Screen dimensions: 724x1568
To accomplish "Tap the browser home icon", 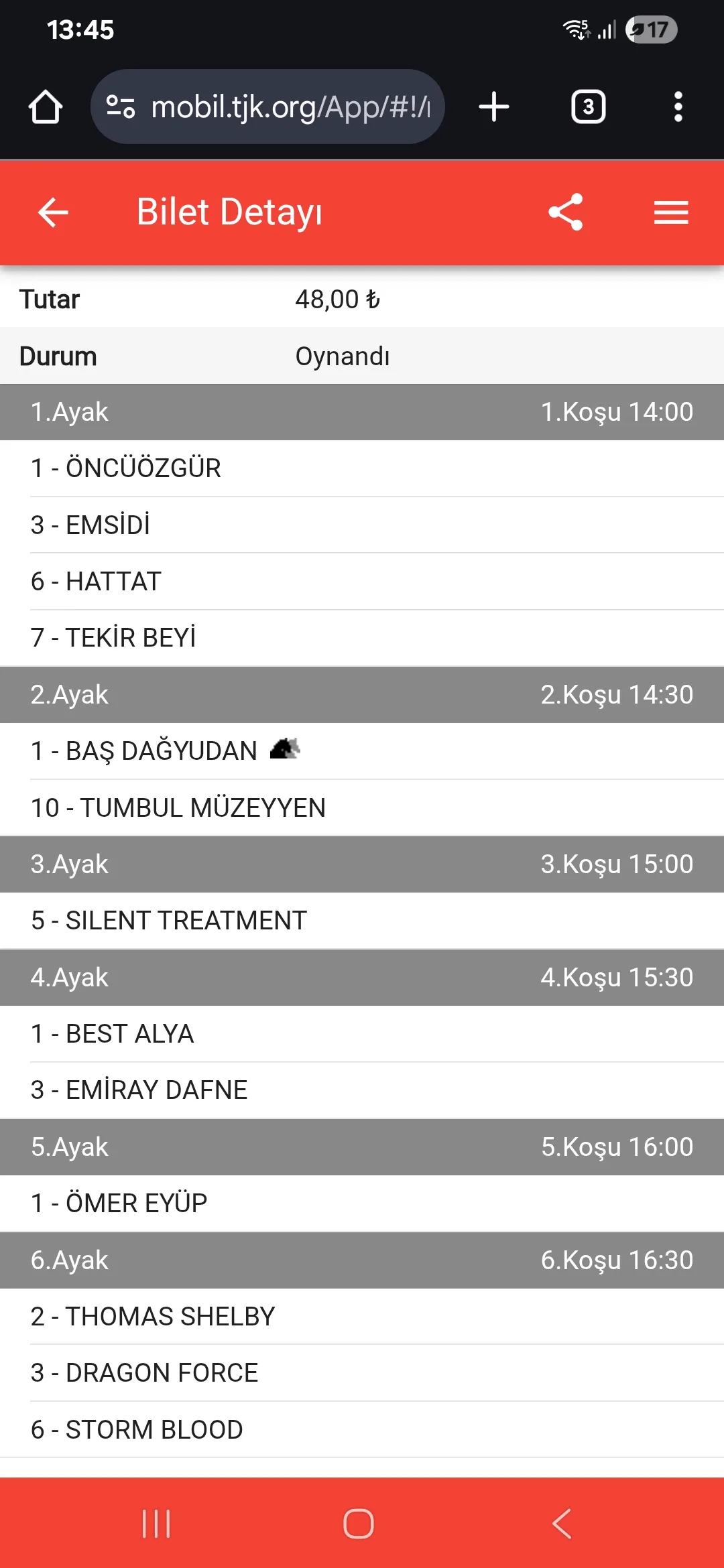I will point(46,107).
